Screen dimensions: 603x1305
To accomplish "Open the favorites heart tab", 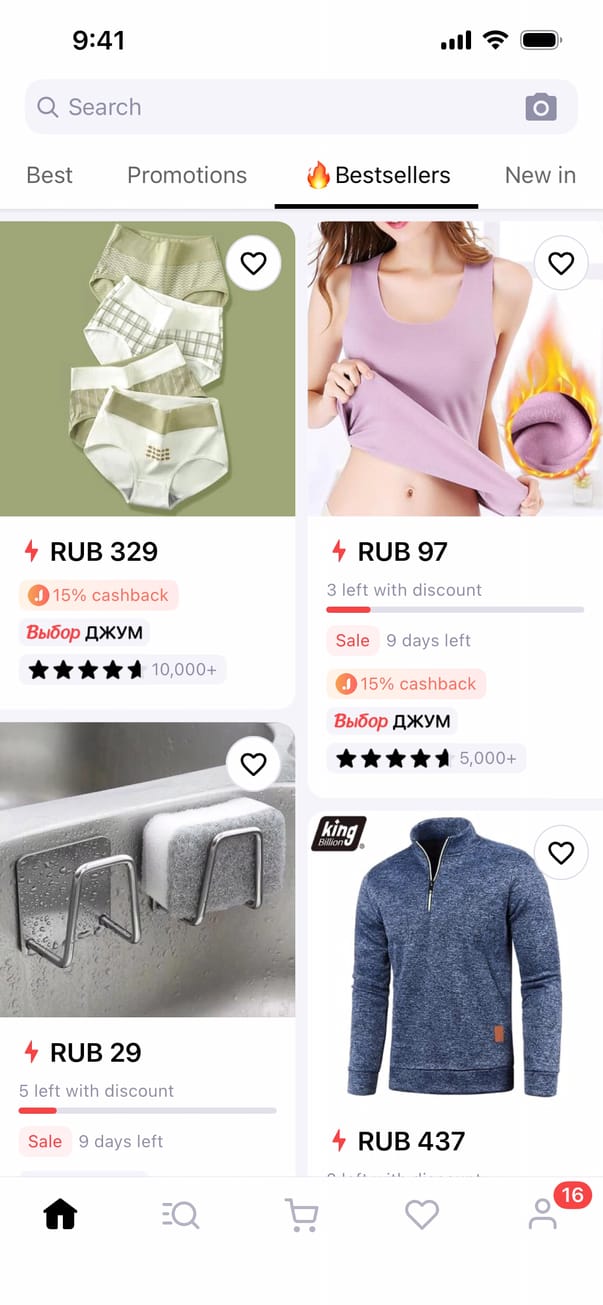I will [x=422, y=1214].
